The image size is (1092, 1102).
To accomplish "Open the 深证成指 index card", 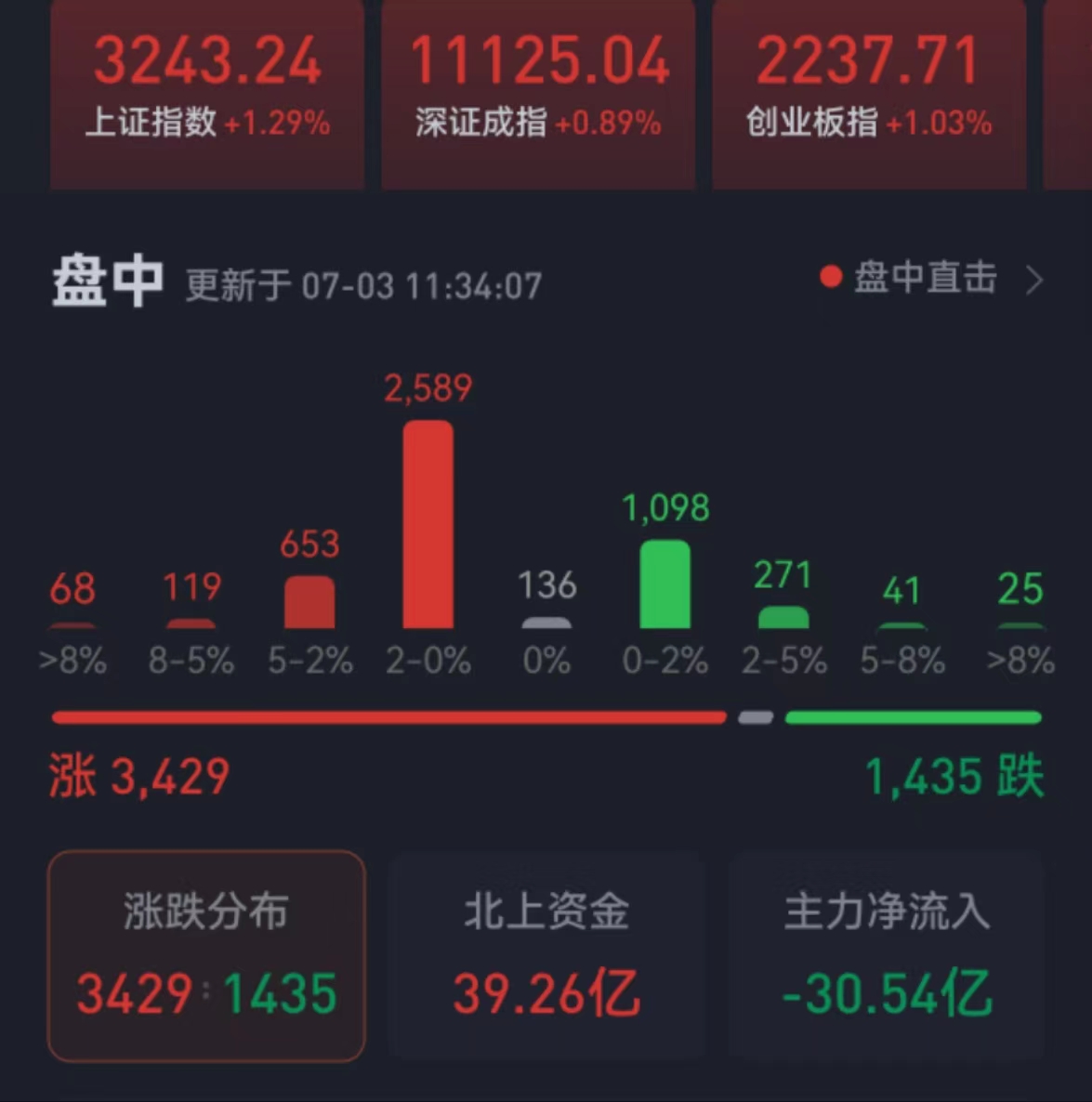I will click(x=538, y=91).
